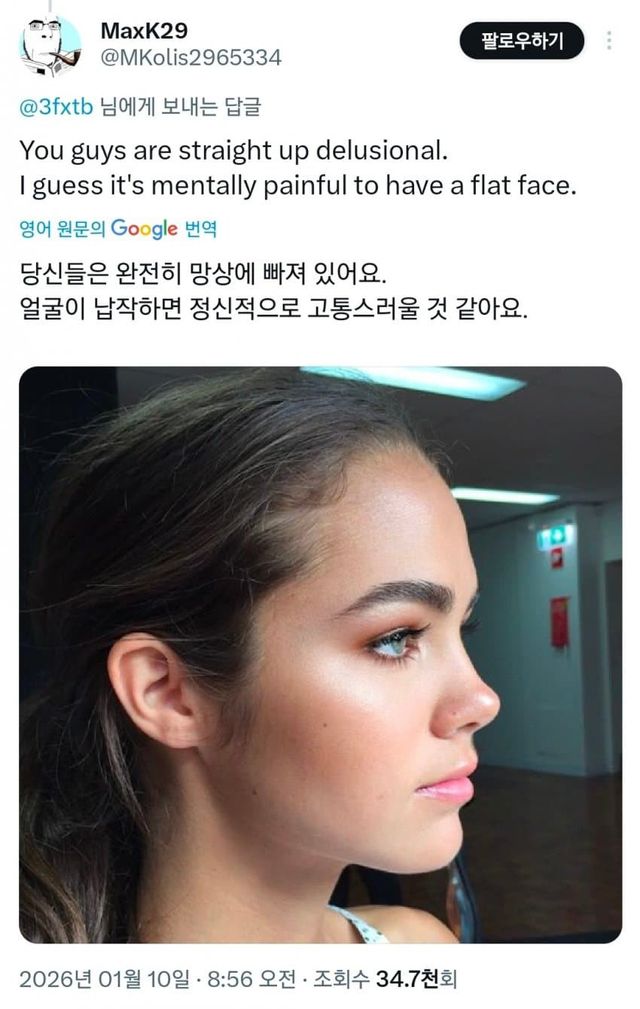Open MaxK29's profile avatar
This screenshot has width=640, height=1009.
tap(50, 45)
